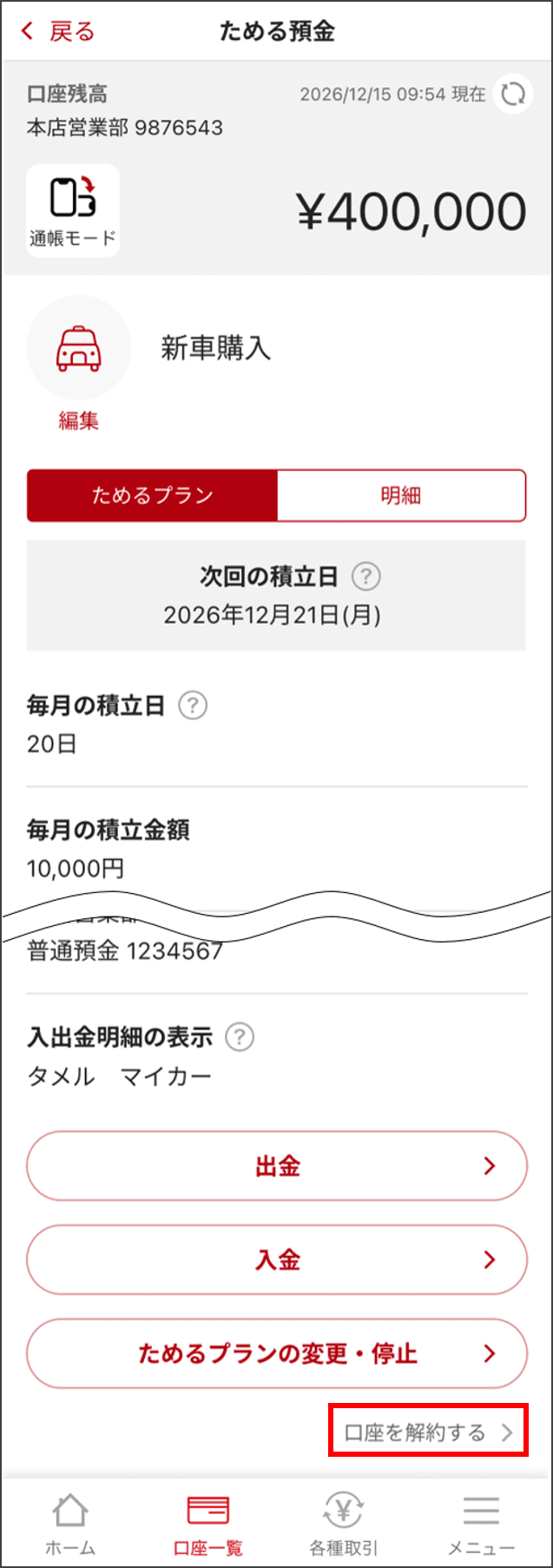Open the 口座一覧 tab
This screenshot has height=1568, width=553.
(x=208, y=1524)
